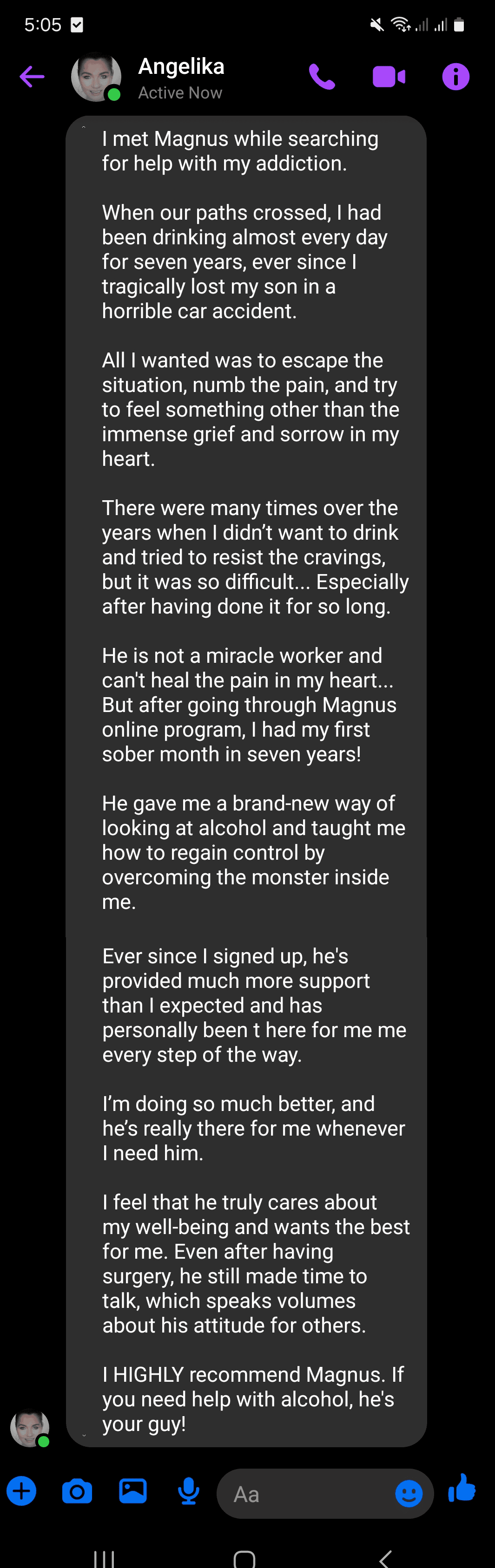This screenshot has width=495, height=1568.
Task: Open conversation info for Angelika
Action: [455, 77]
